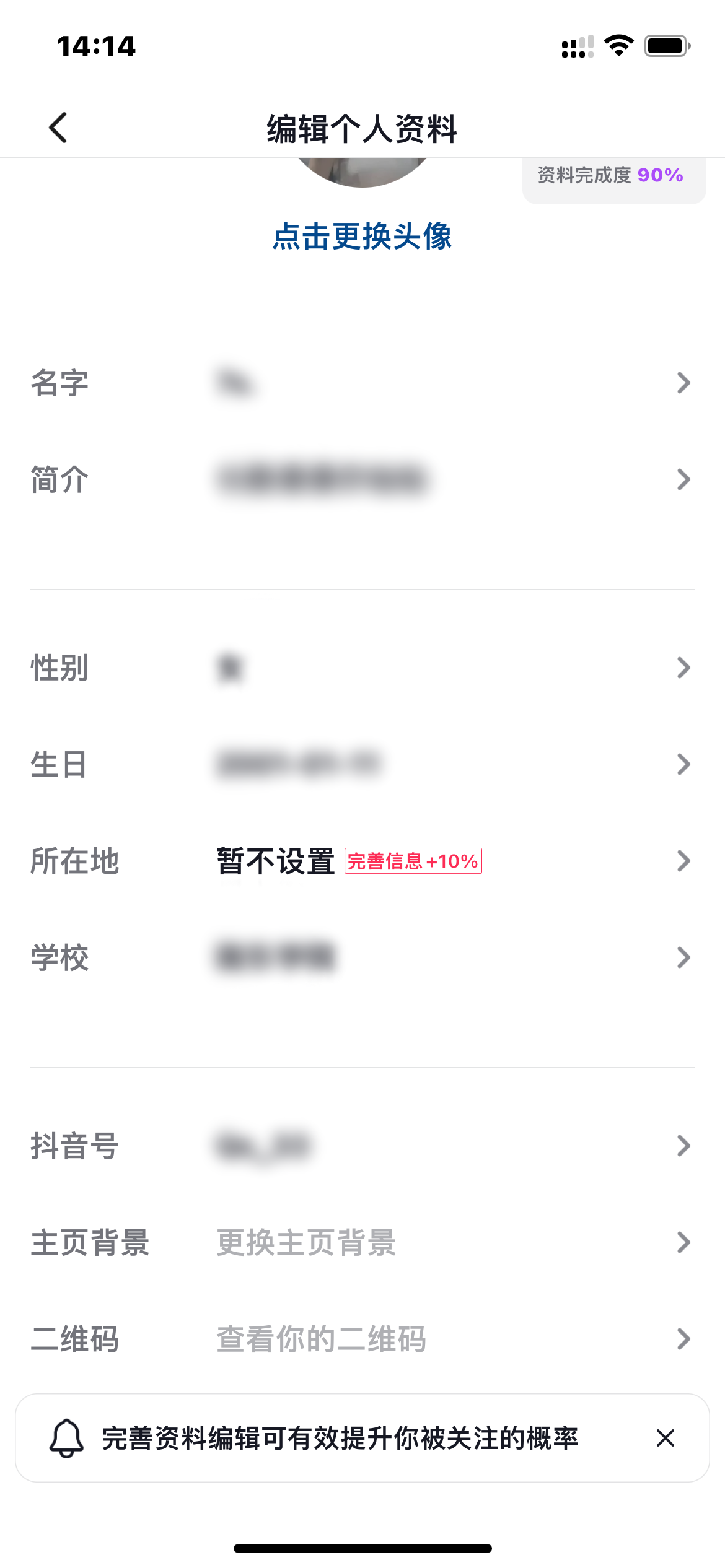Tap the Wi-Fi icon in the status bar
The width and height of the screenshot is (725, 1568).
(x=617, y=45)
